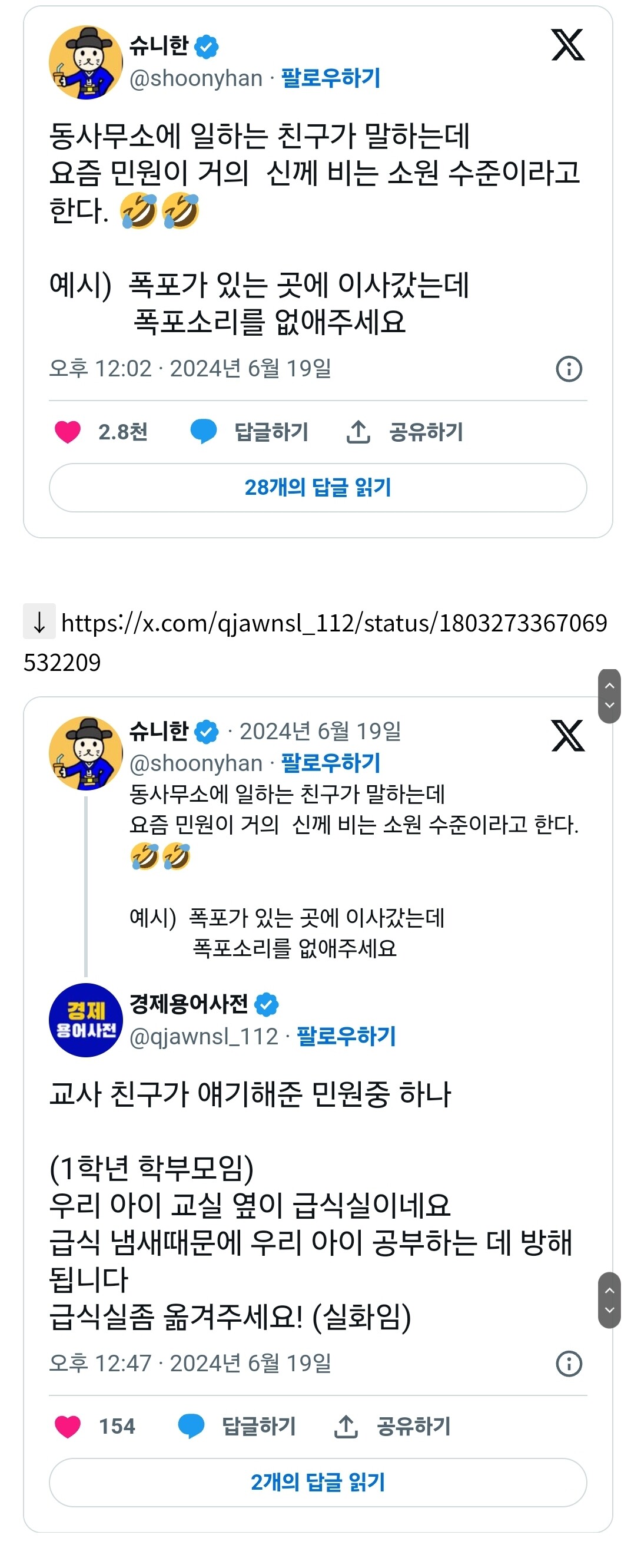Open 슈니한's profile avatar in the first tweet
Image resolution: width=631 pixels, height=1568 pixels.
coord(86,62)
